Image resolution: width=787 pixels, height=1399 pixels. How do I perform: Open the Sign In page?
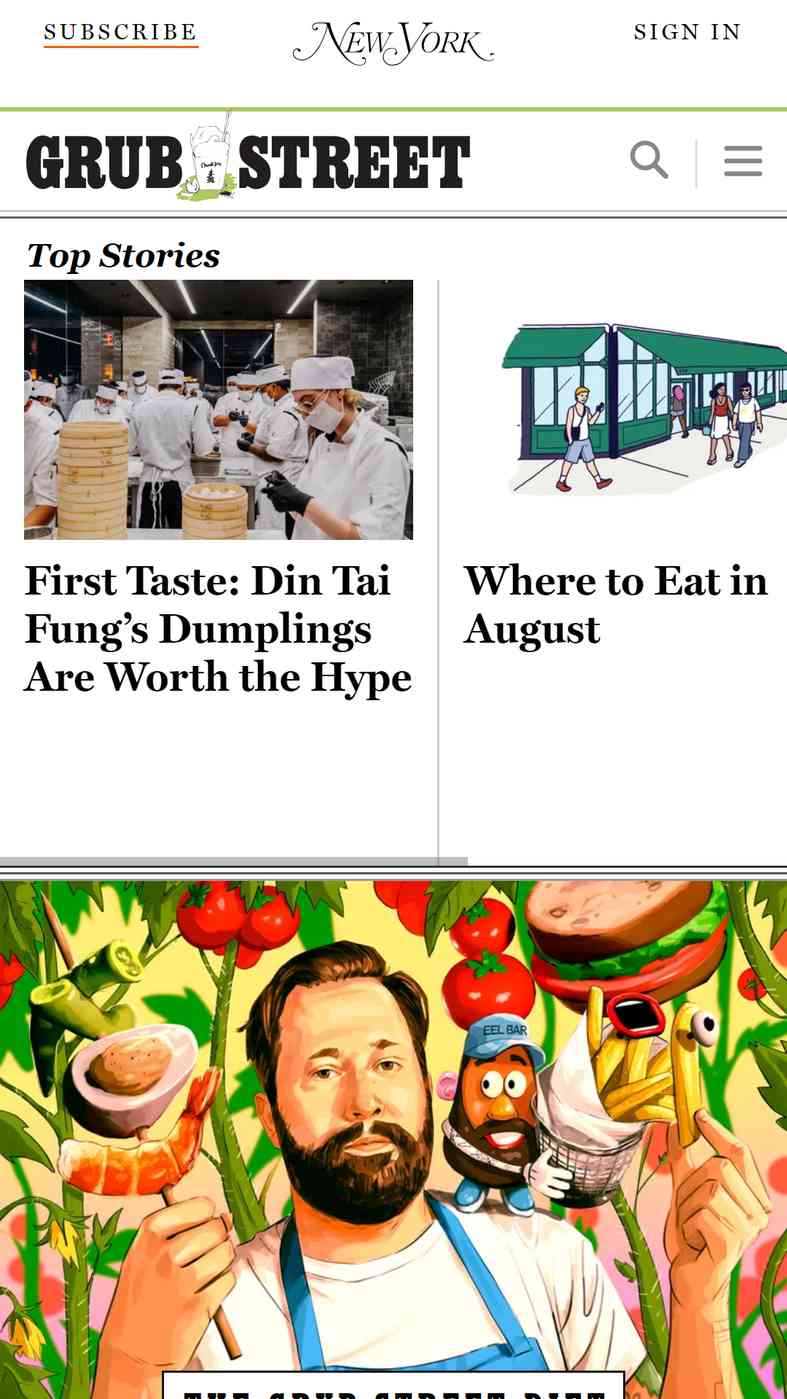click(687, 32)
